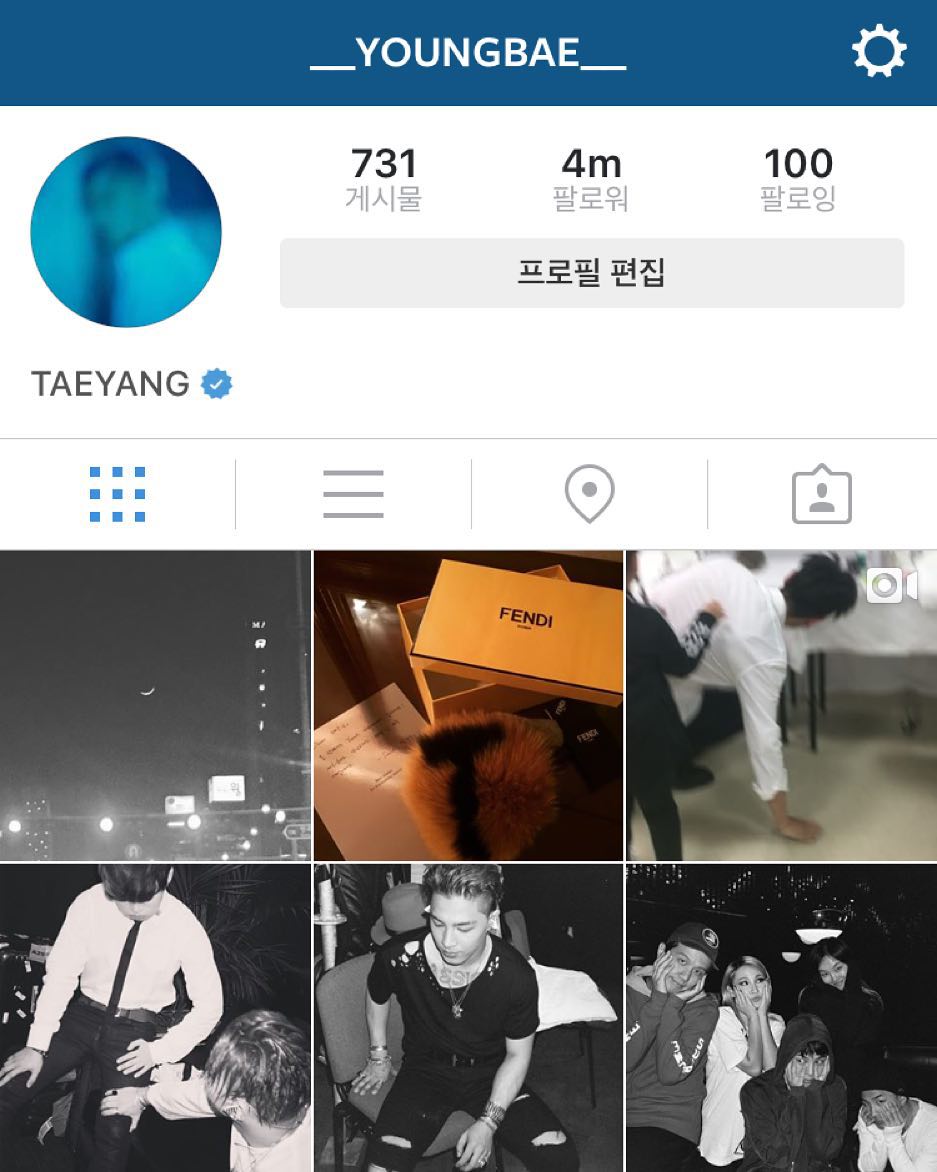Open the man seated in chair photo
Image resolution: width=937 pixels, height=1172 pixels.
(x=468, y=1018)
